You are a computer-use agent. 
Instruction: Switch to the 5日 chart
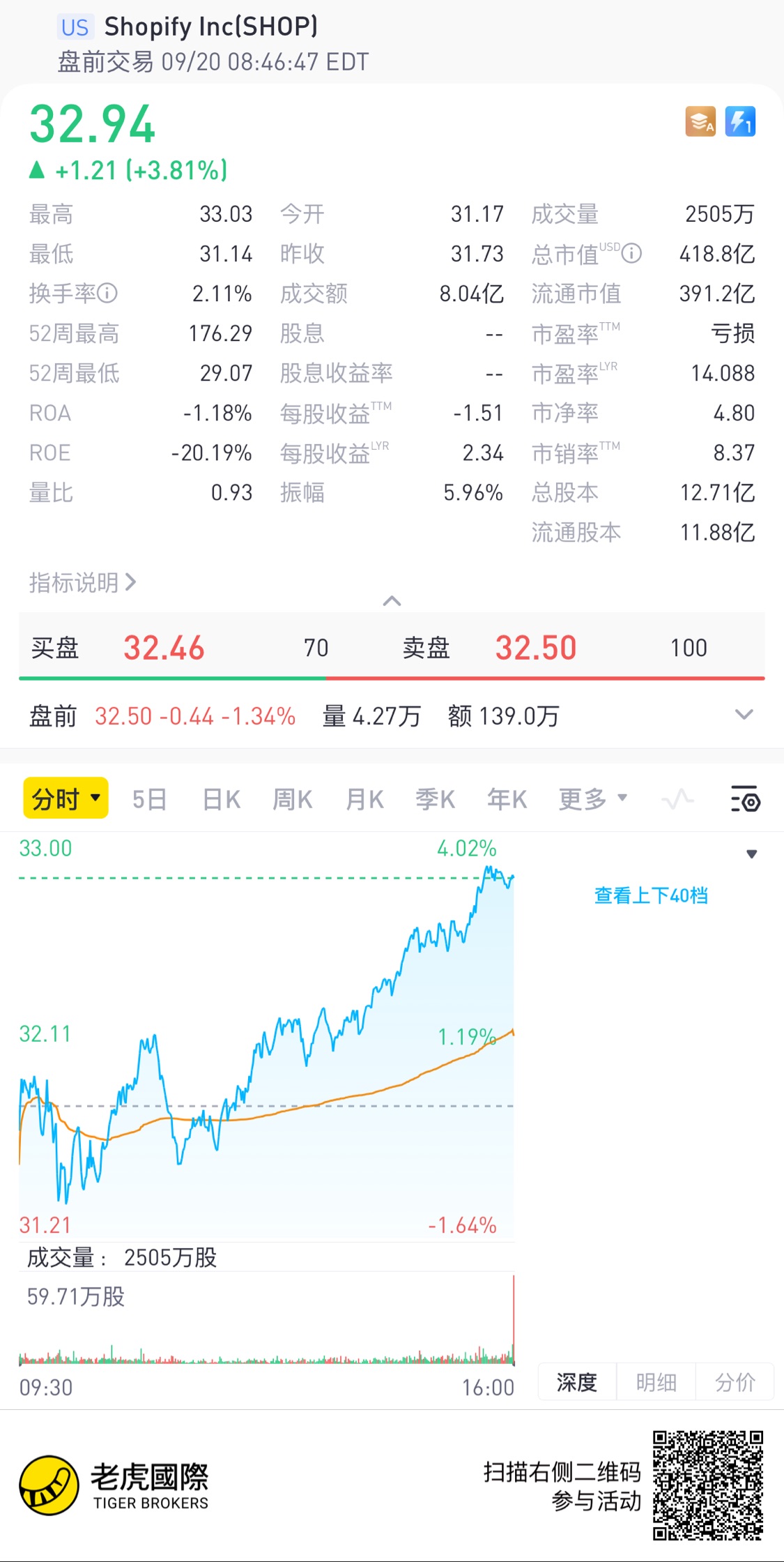pos(149,799)
